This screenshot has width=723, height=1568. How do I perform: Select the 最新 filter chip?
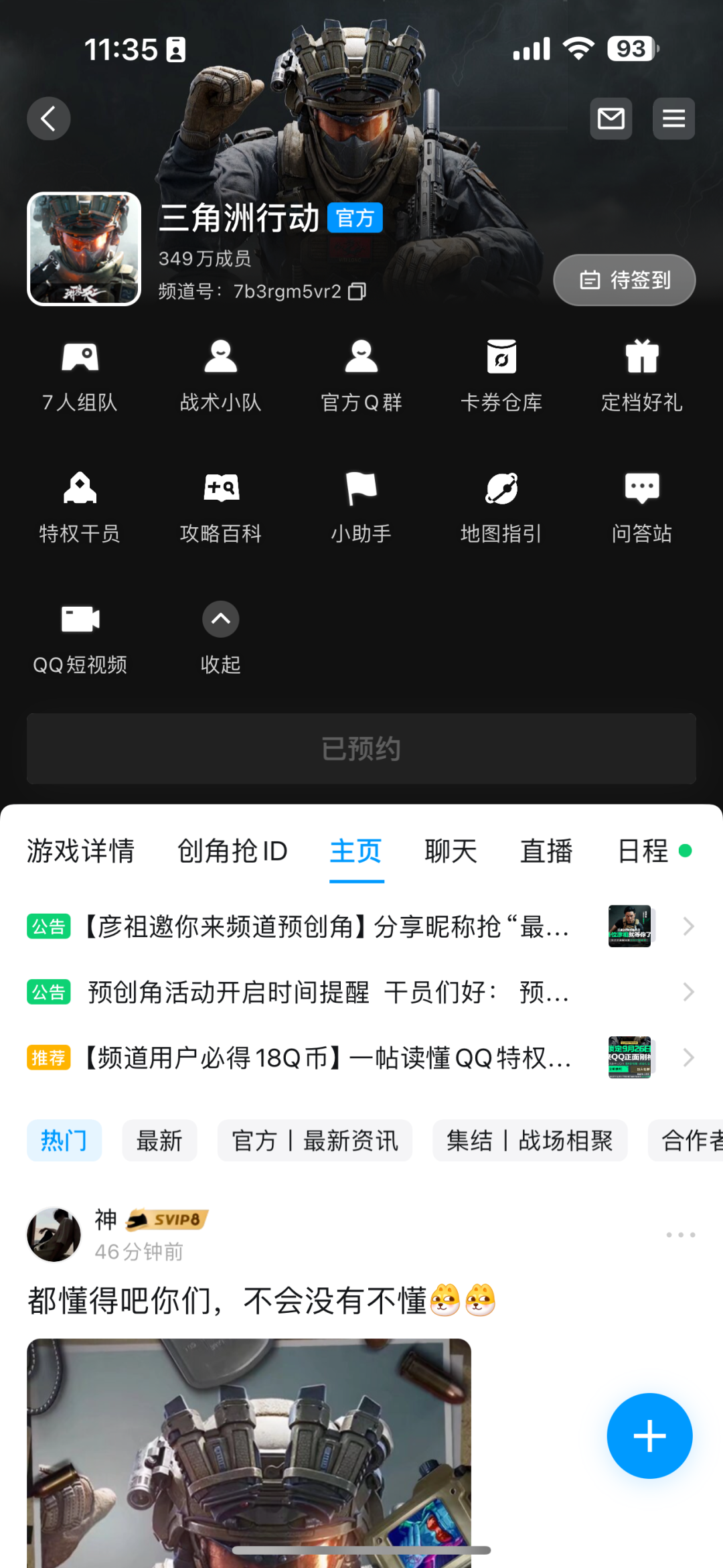(159, 1140)
